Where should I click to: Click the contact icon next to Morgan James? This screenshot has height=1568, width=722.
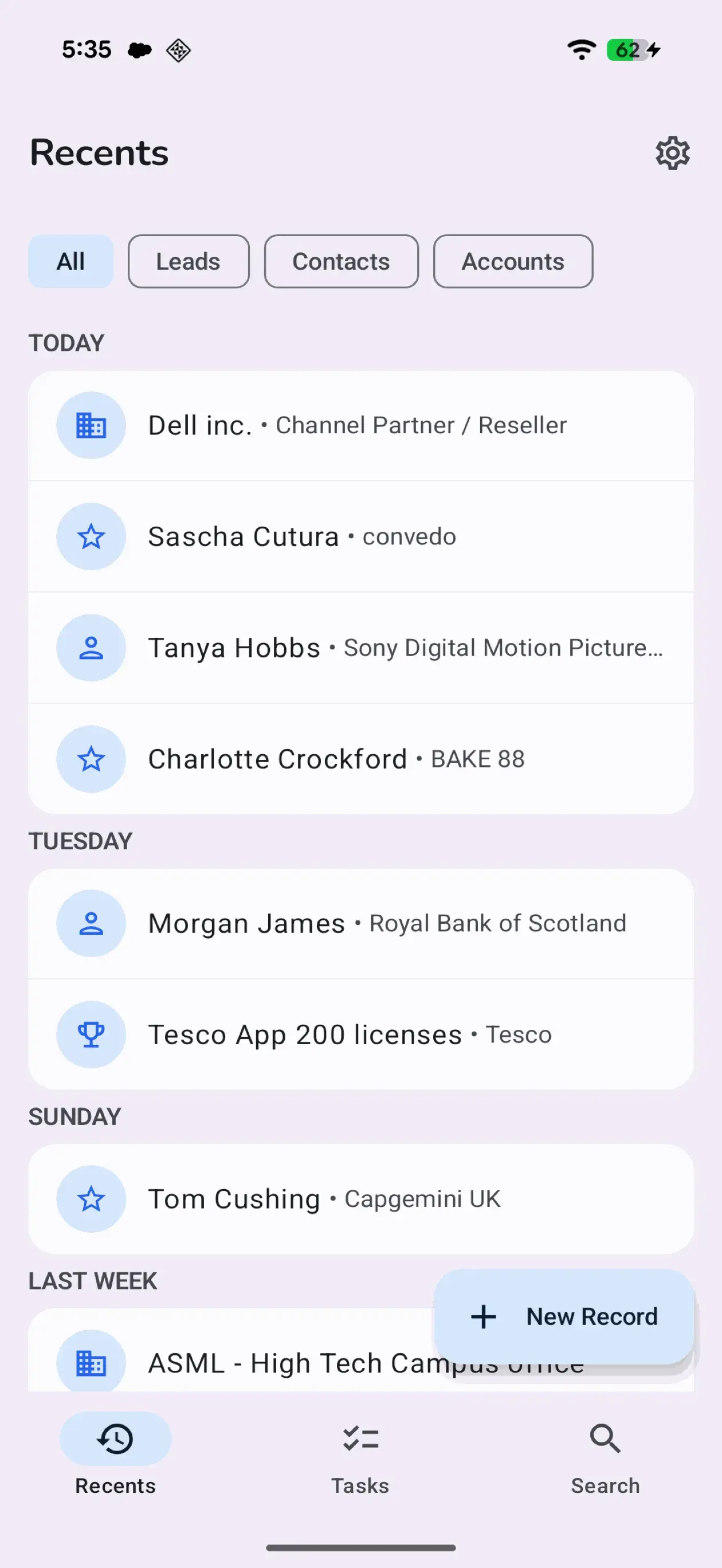point(91,923)
